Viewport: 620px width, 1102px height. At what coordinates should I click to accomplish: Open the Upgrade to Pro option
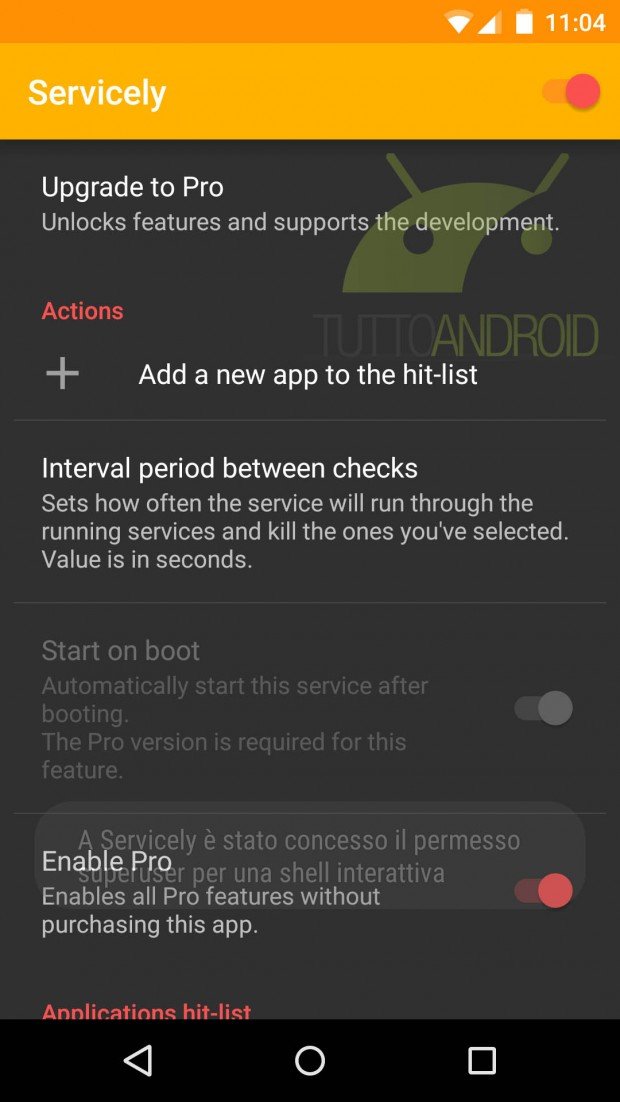[309, 204]
